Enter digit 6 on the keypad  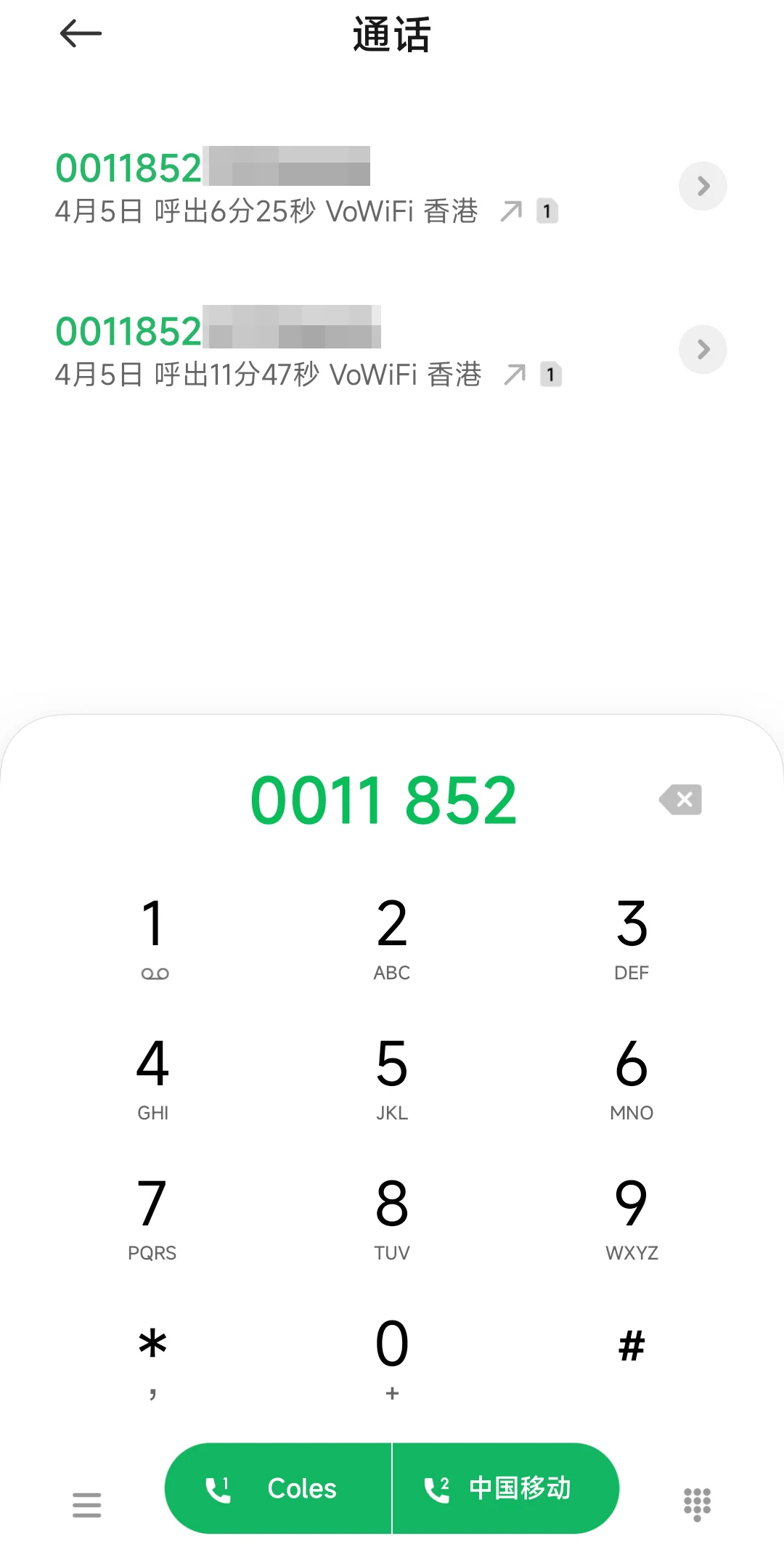pyautogui.click(x=632, y=1077)
